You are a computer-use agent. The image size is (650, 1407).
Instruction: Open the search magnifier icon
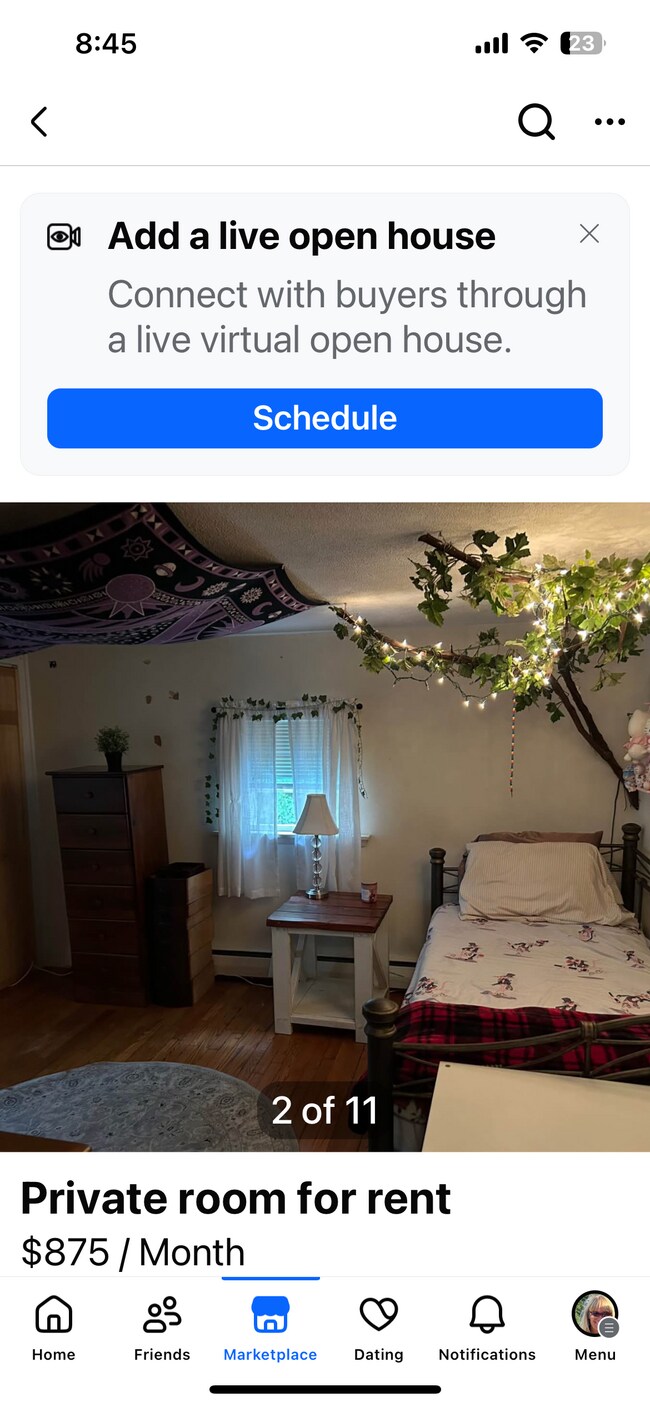pos(536,122)
